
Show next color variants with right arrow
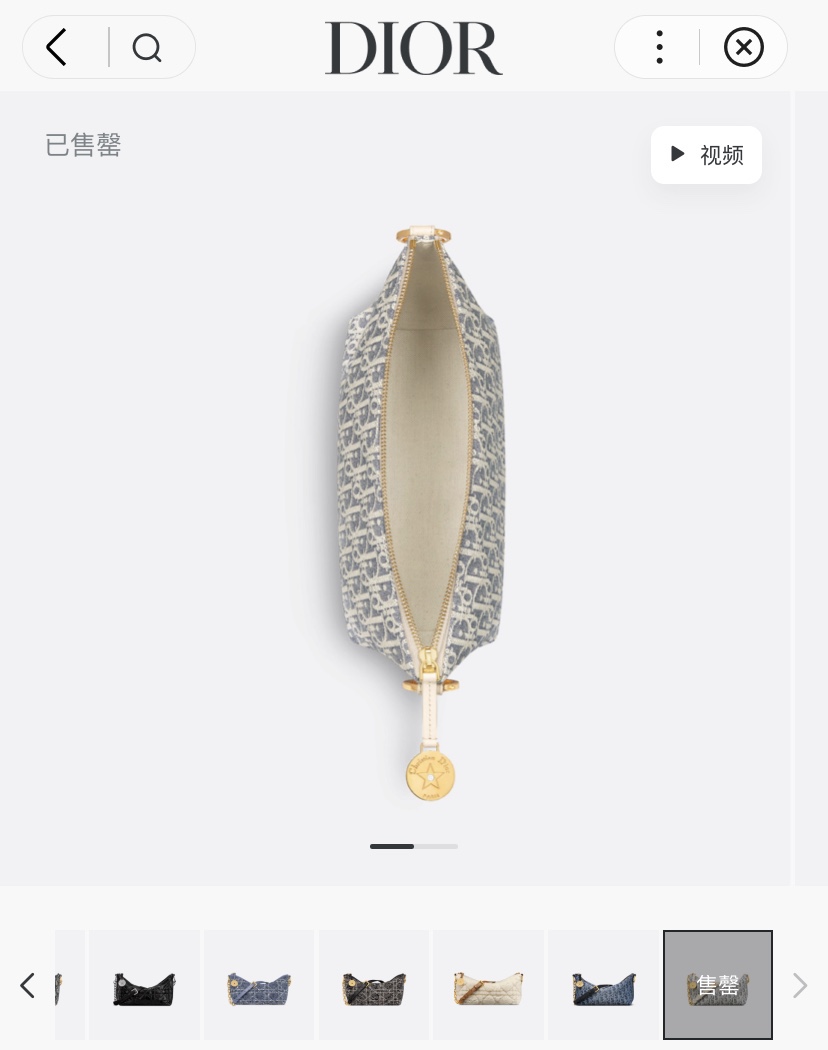click(799, 986)
